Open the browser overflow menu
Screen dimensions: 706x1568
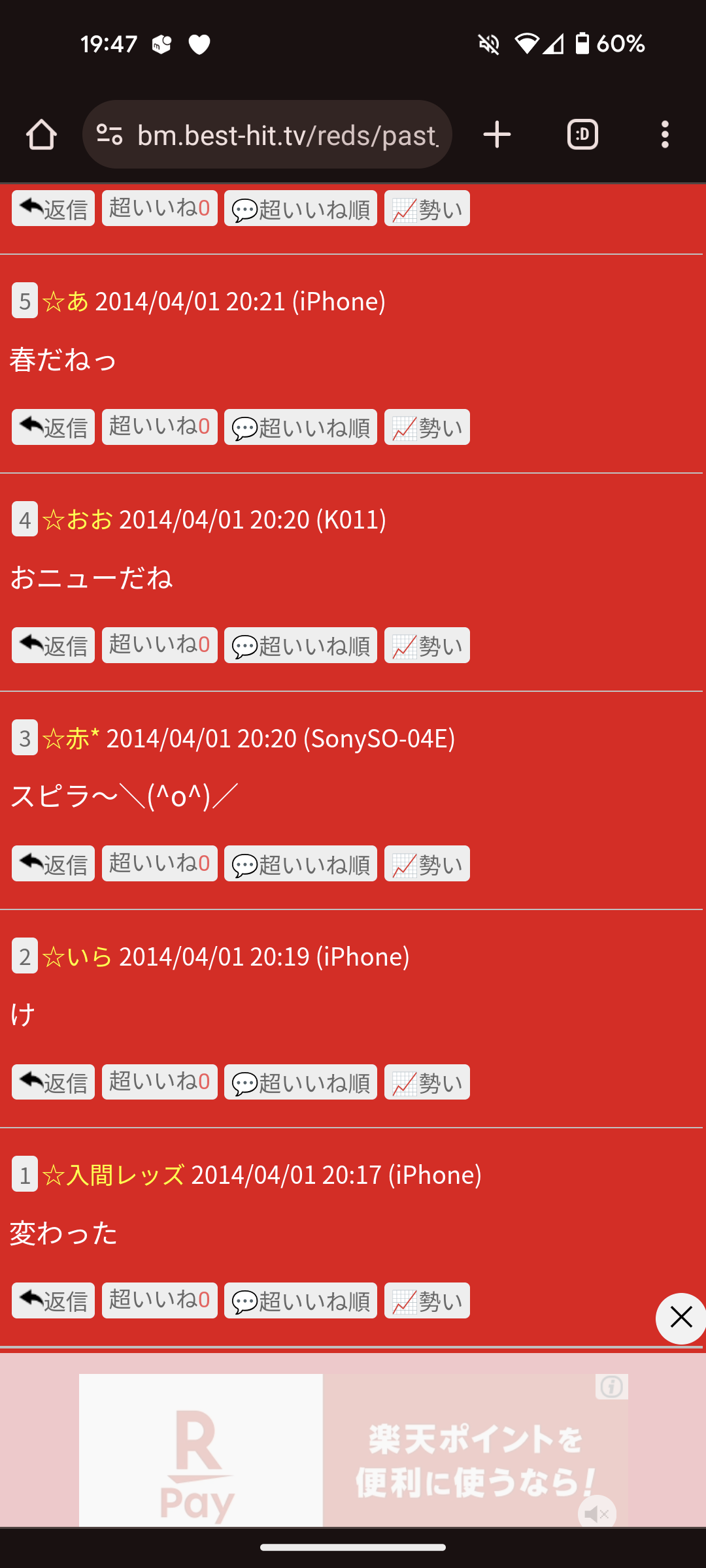(665, 135)
